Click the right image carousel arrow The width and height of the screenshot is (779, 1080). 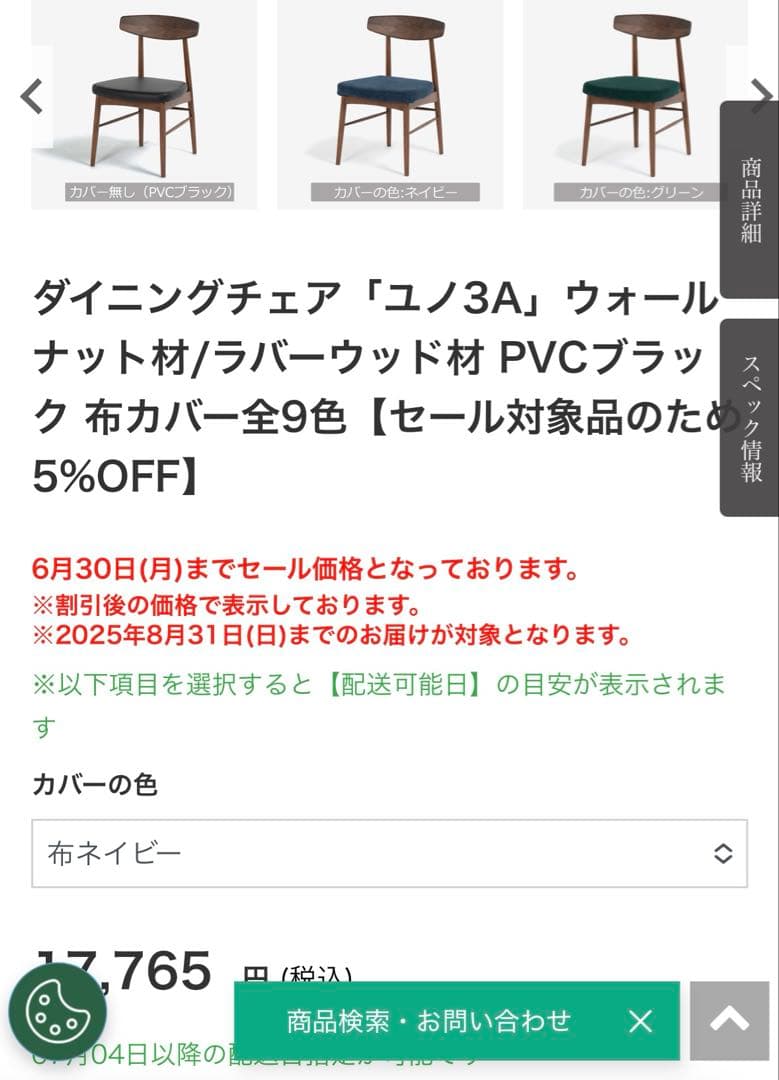click(761, 98)
